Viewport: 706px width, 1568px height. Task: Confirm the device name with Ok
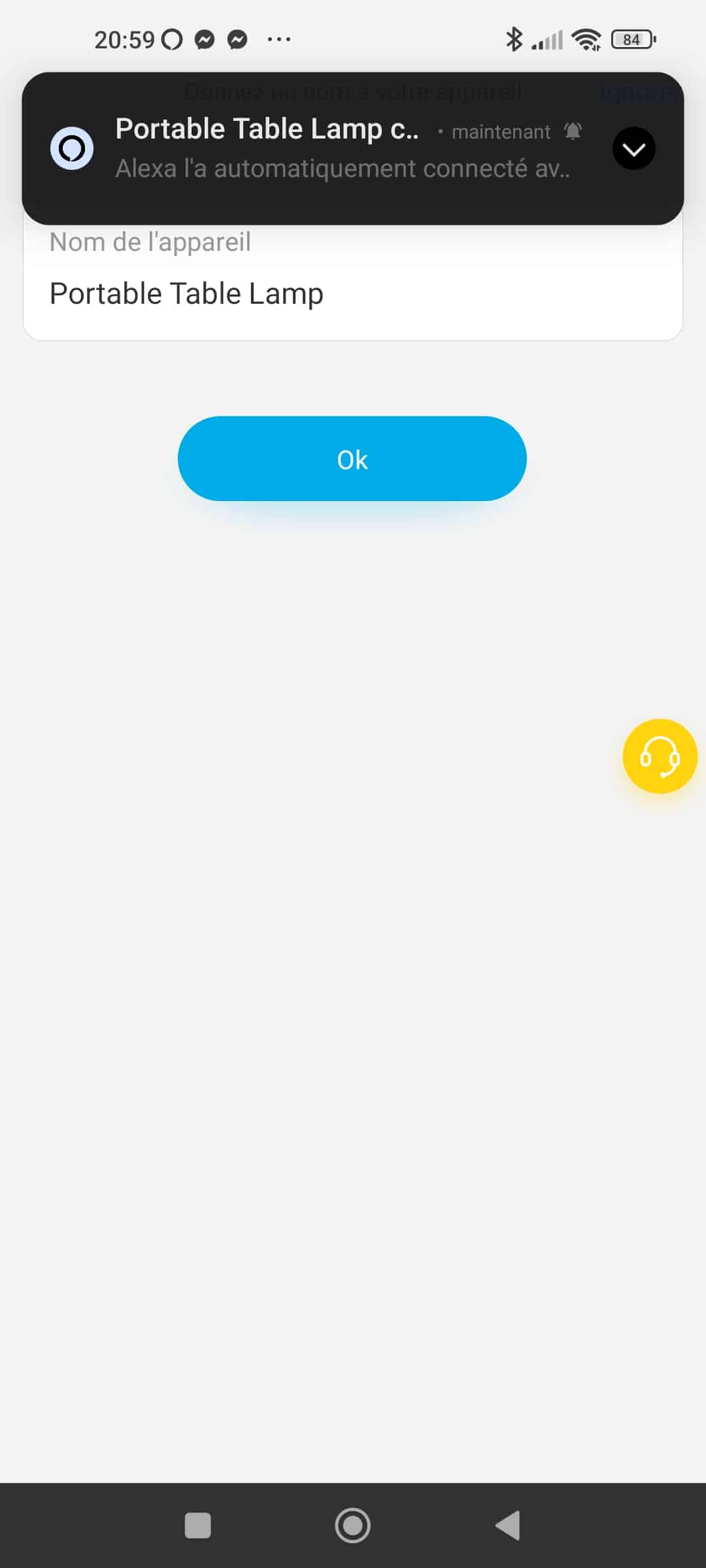[x=352, y=459]
